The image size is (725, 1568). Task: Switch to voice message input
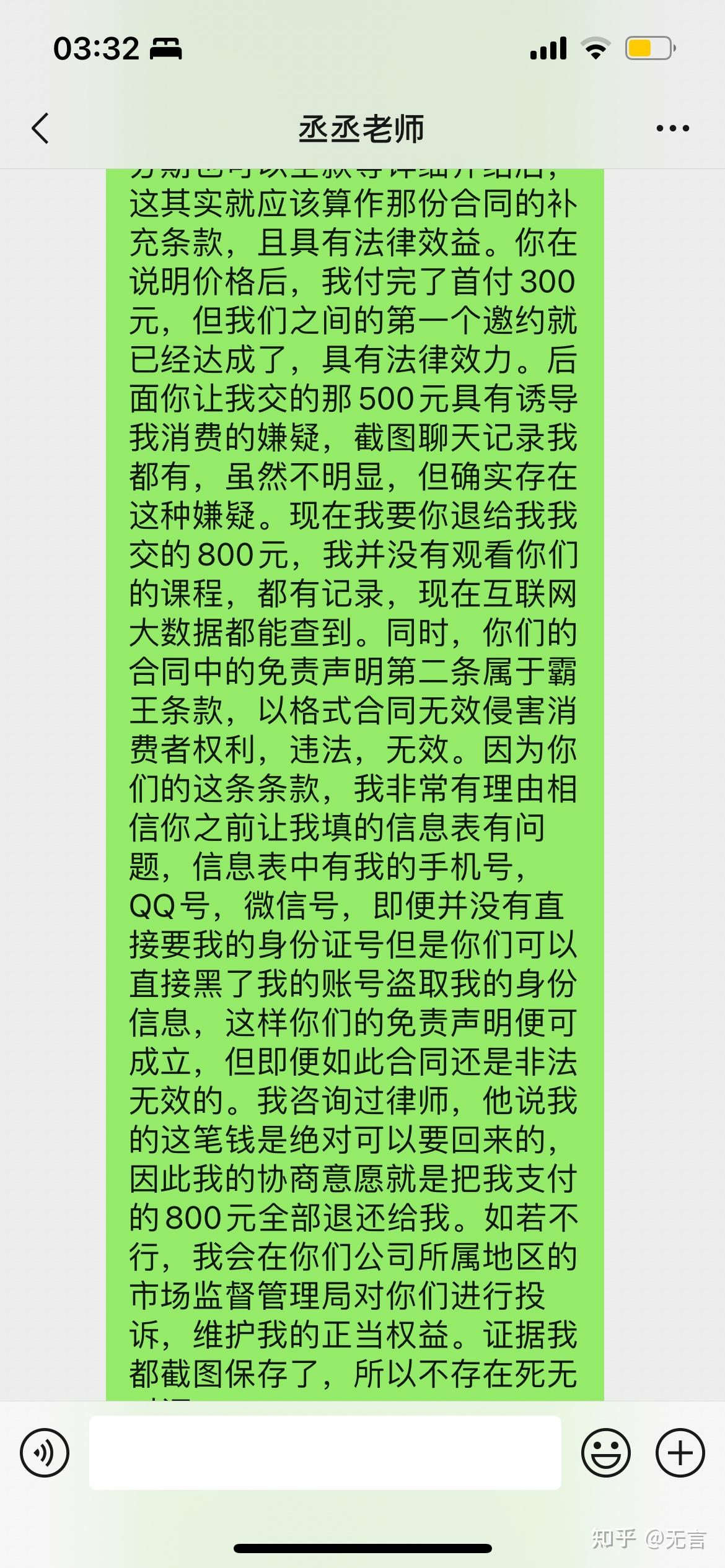[x=45, y=1453]
